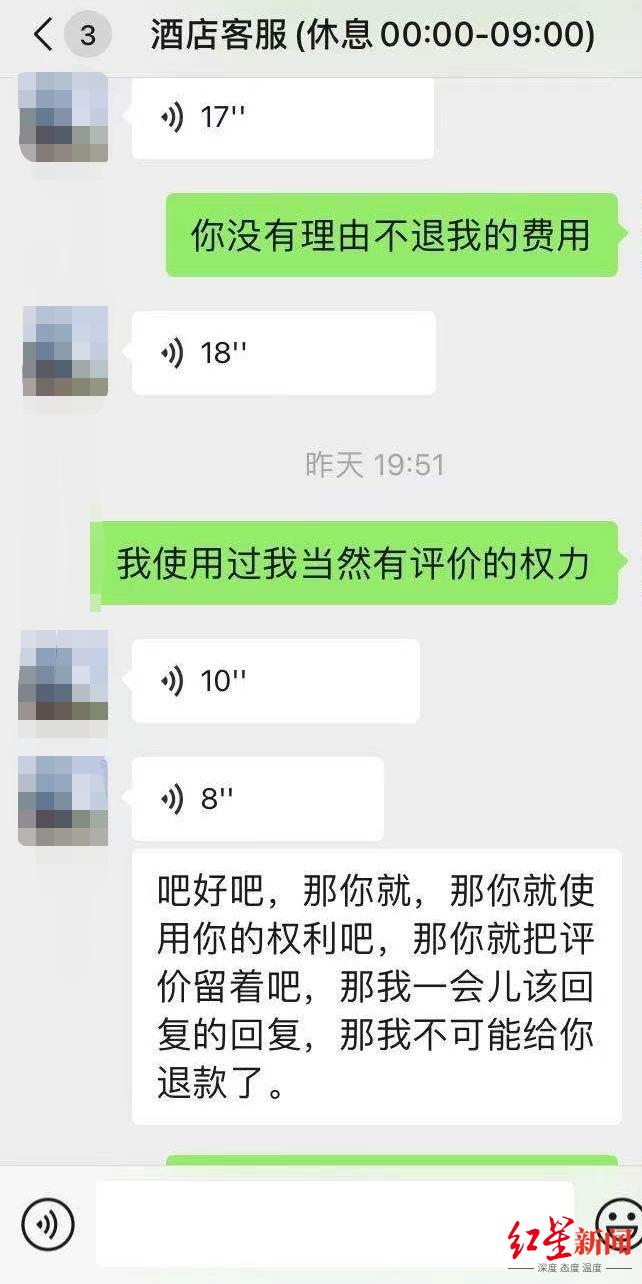Switch input to voice recording mode

(x=48, y=1223)
